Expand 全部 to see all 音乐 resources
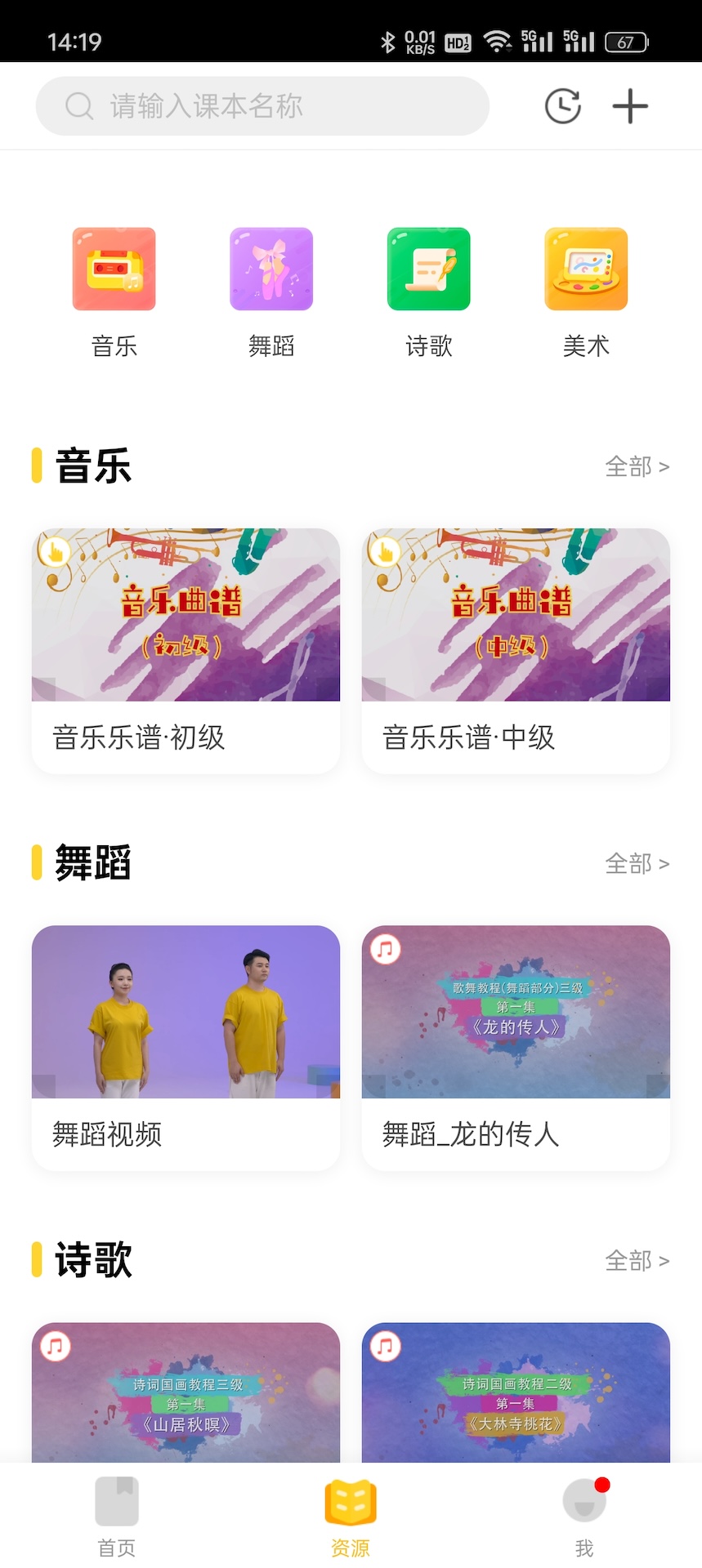The image size is (702, 1568). click(637, 465)
